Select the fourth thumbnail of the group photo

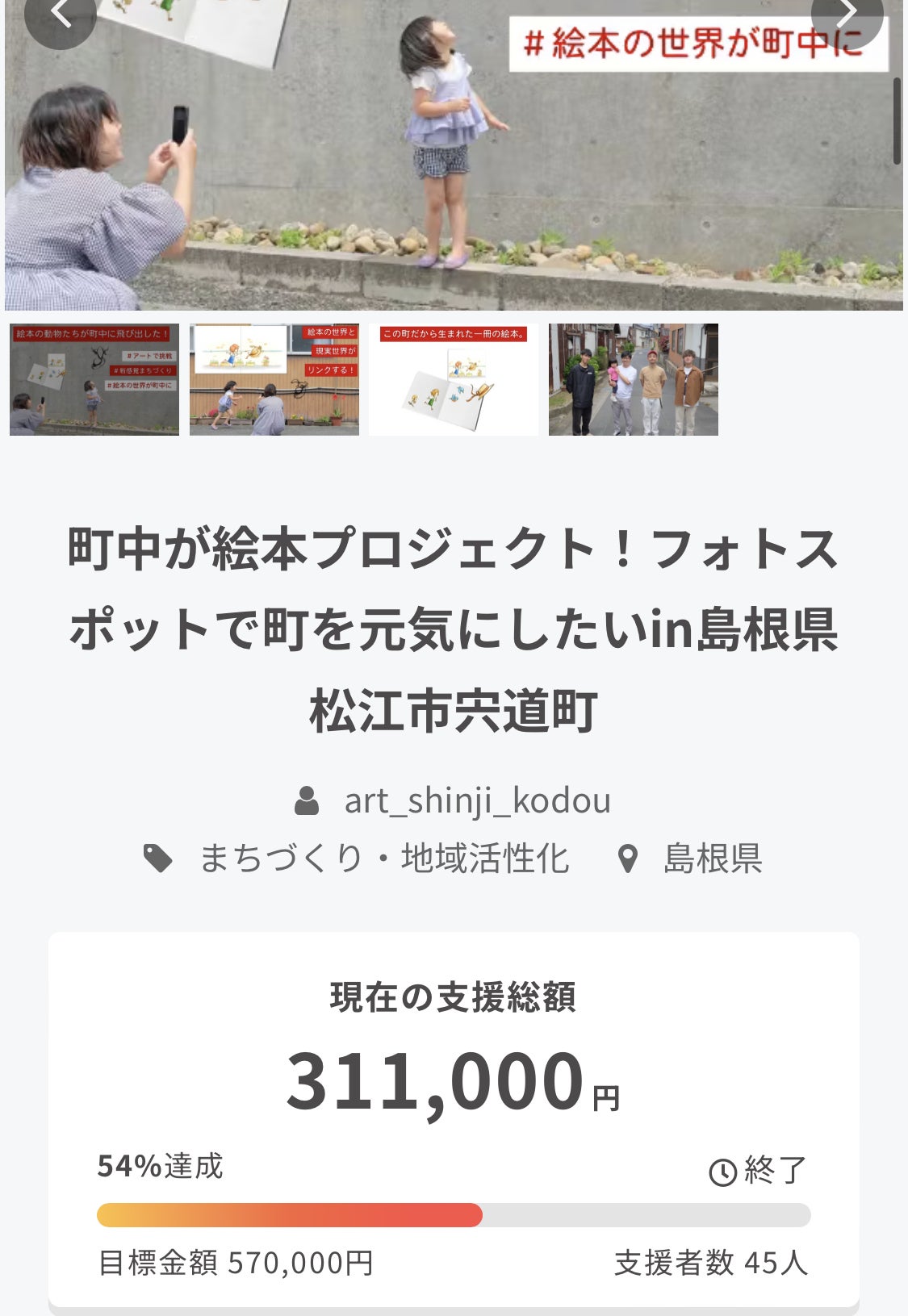(634, 379)
